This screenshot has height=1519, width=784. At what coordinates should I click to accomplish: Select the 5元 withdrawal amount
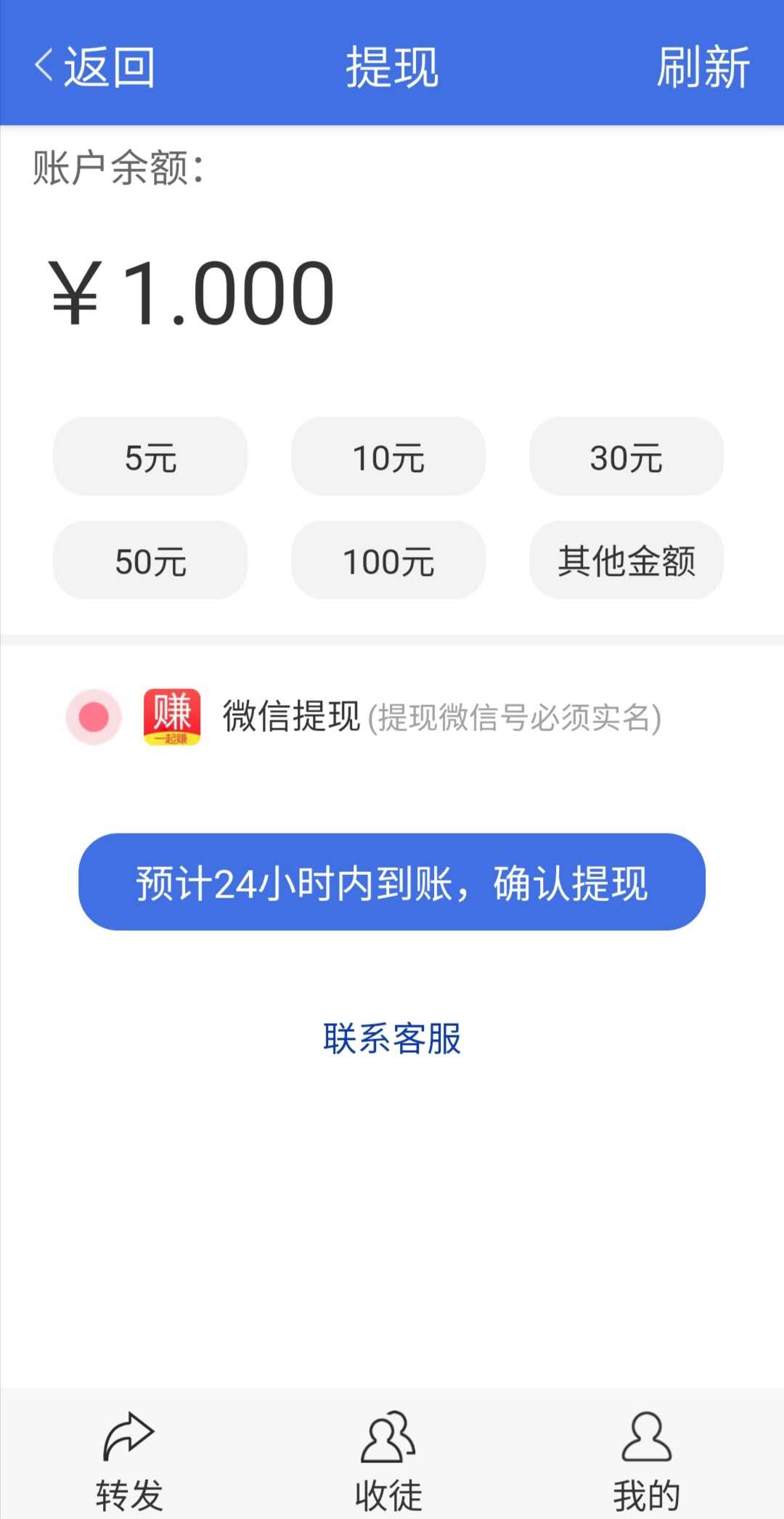point(150,457)
